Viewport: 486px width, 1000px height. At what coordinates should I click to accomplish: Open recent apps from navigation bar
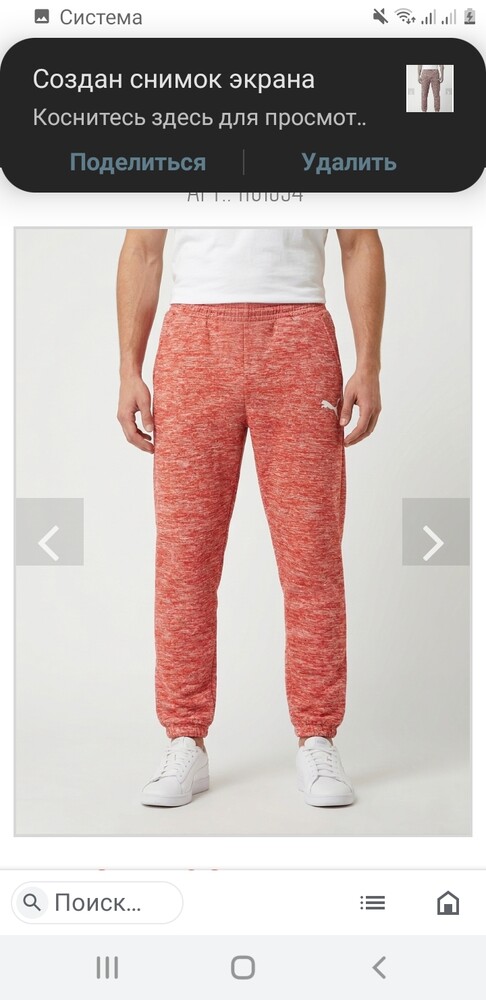tap(107, 967)
